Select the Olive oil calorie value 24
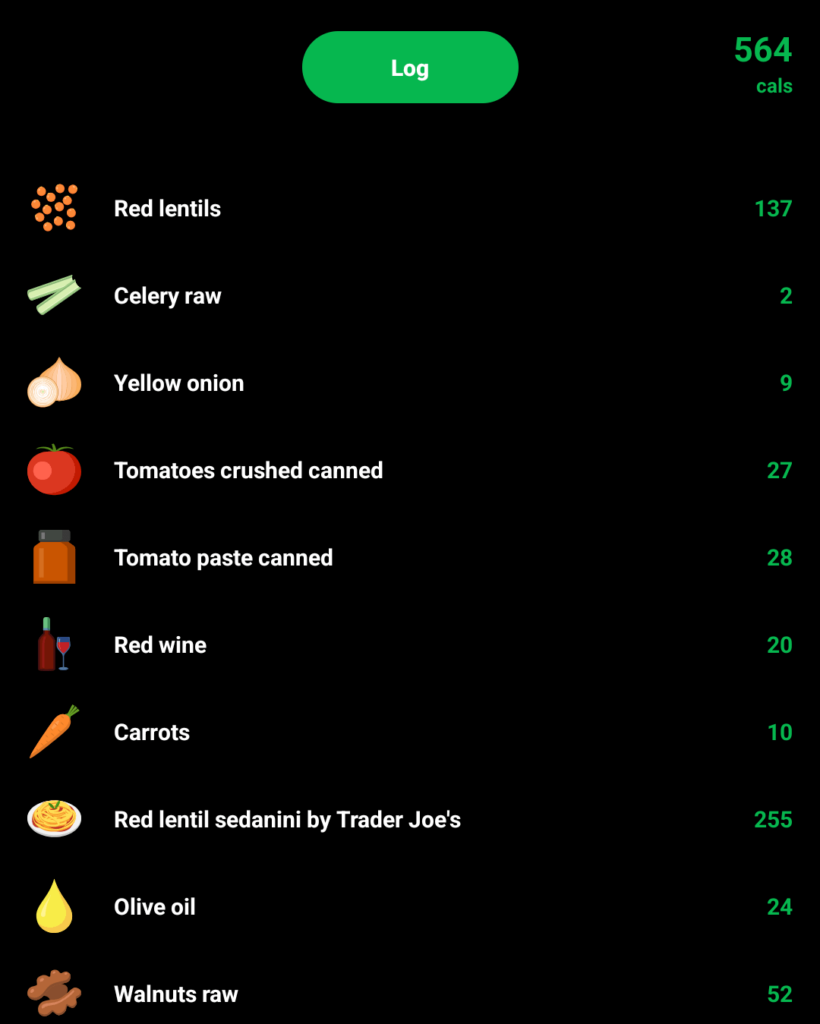 click(x=779, y=906)
